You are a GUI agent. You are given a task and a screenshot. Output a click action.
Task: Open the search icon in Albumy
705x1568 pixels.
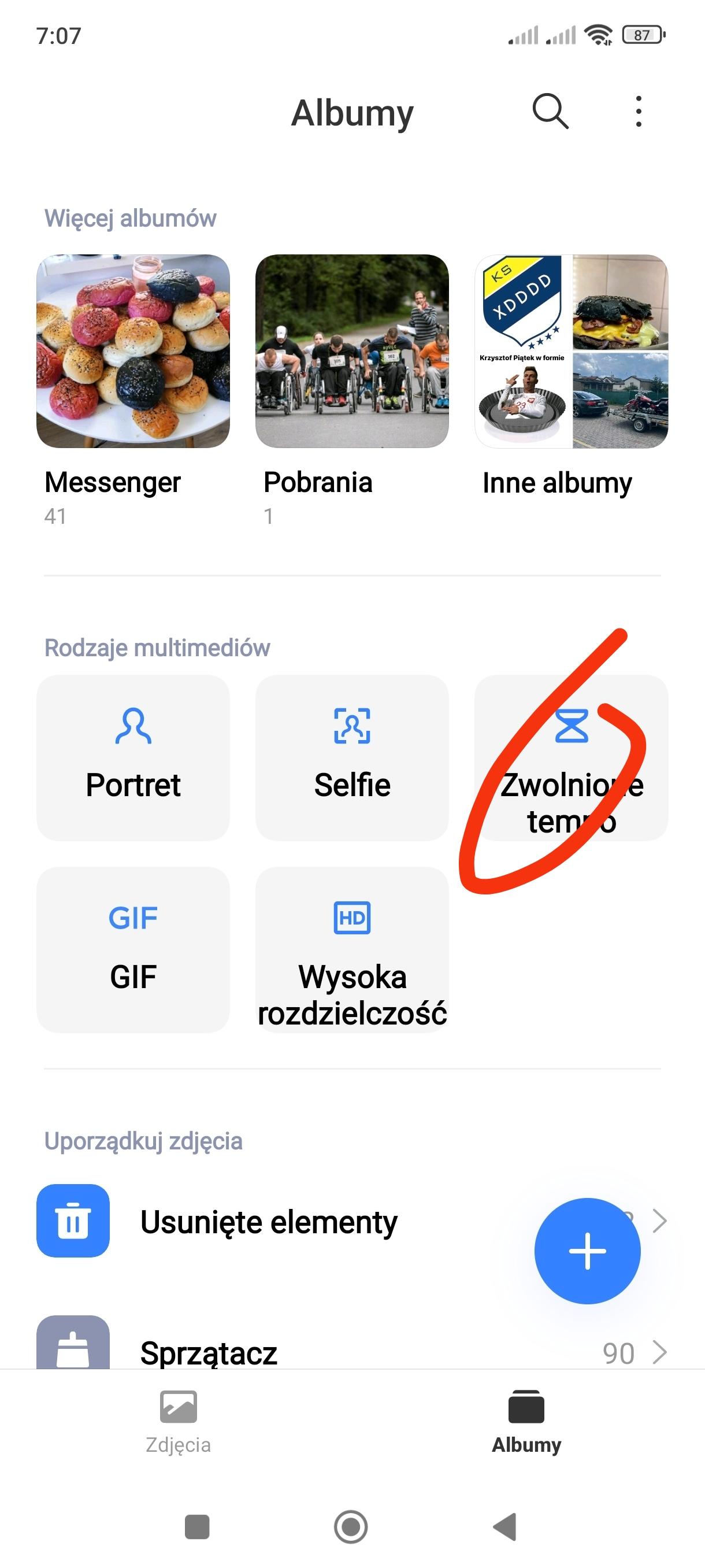tap(550, 112)
